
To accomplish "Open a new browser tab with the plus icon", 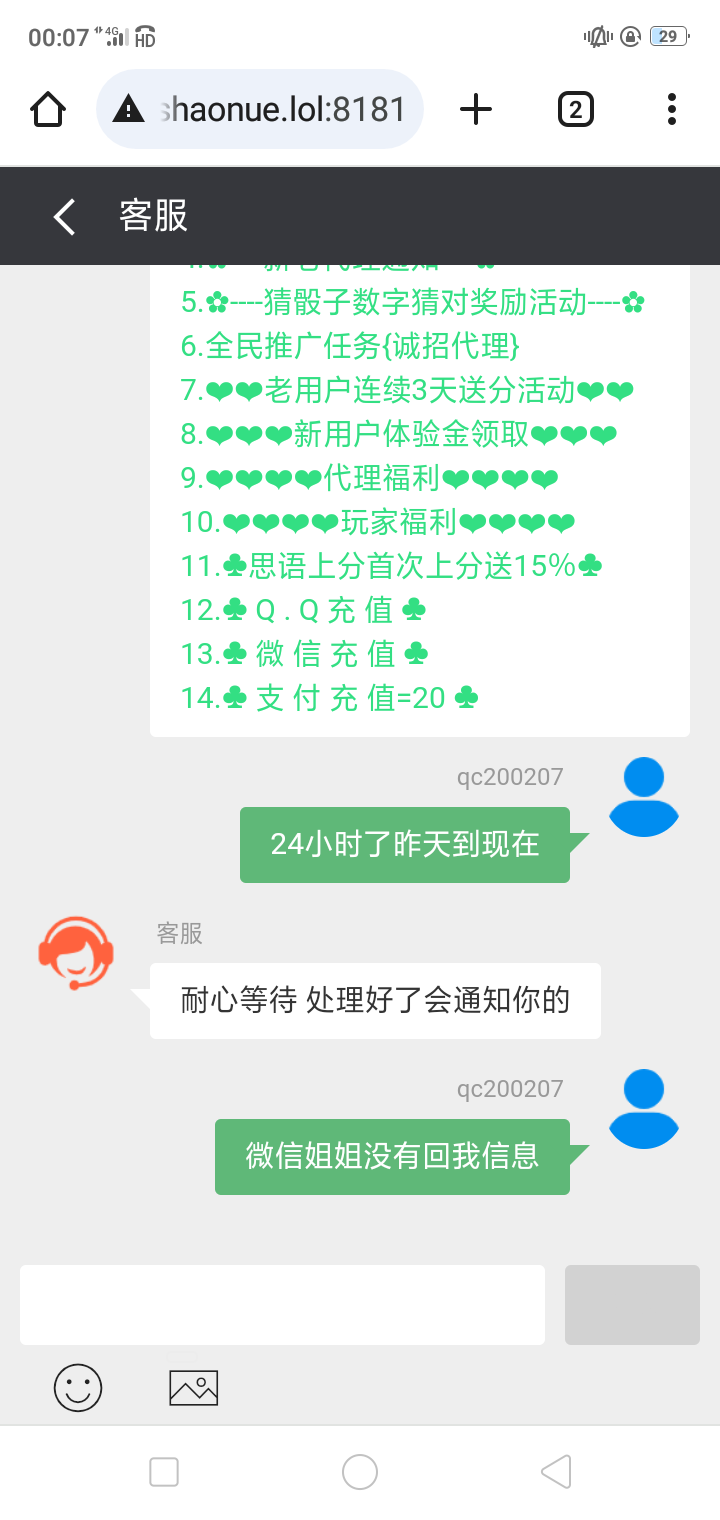I will click(476, 109).
